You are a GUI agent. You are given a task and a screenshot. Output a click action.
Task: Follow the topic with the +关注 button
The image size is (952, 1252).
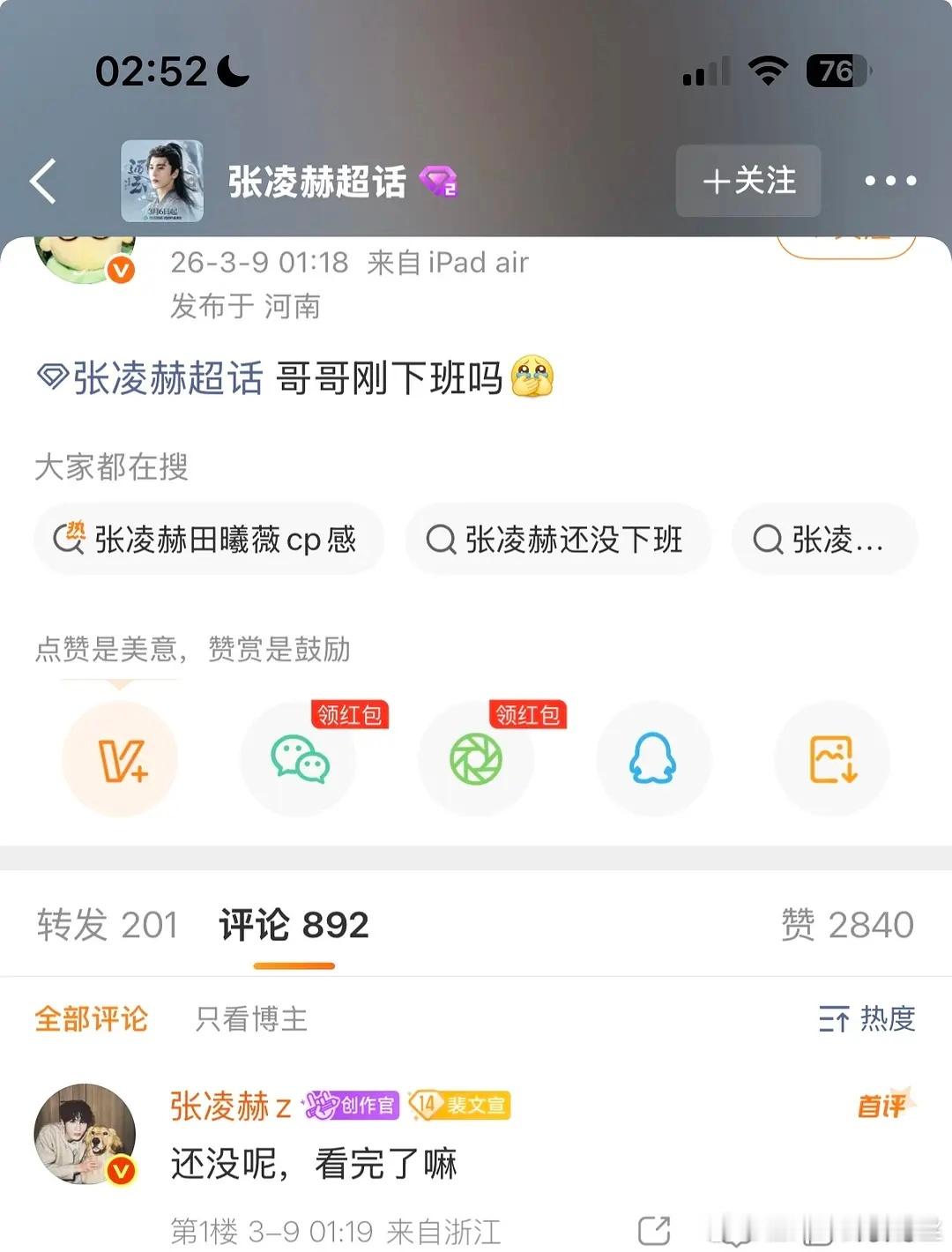click(x=748, y=182)
